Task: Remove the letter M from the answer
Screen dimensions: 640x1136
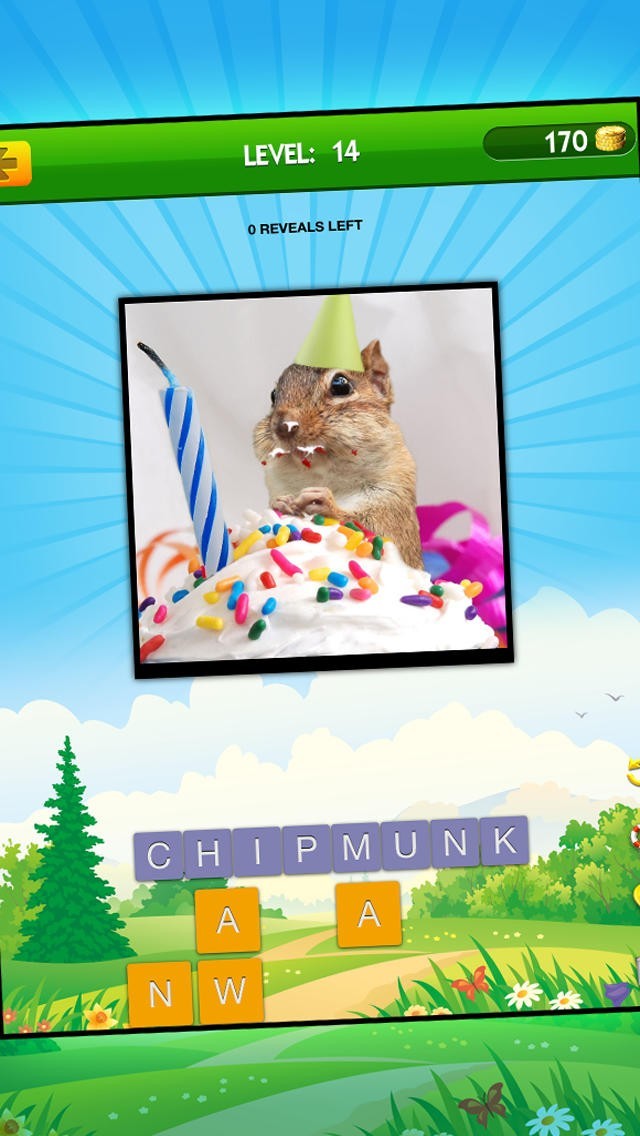Action: [x=356, y=847]
